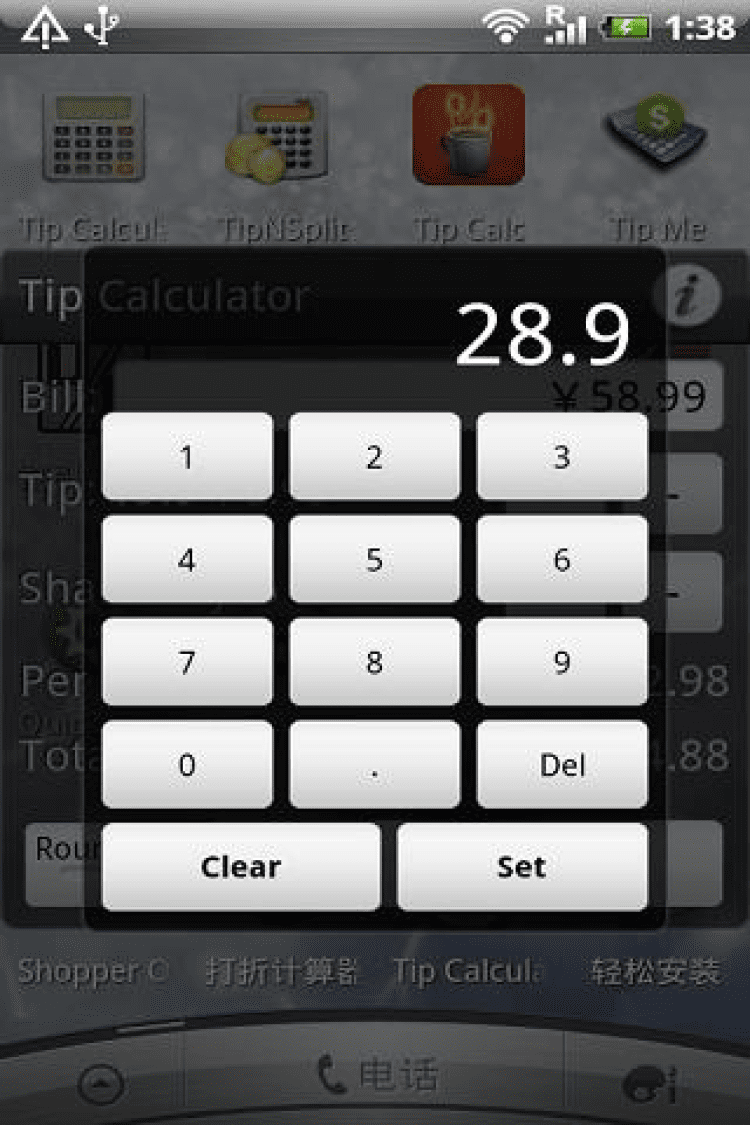Tap digit 1 on the keypad
Screen dimensions: 750x1125
click(187, 457)
